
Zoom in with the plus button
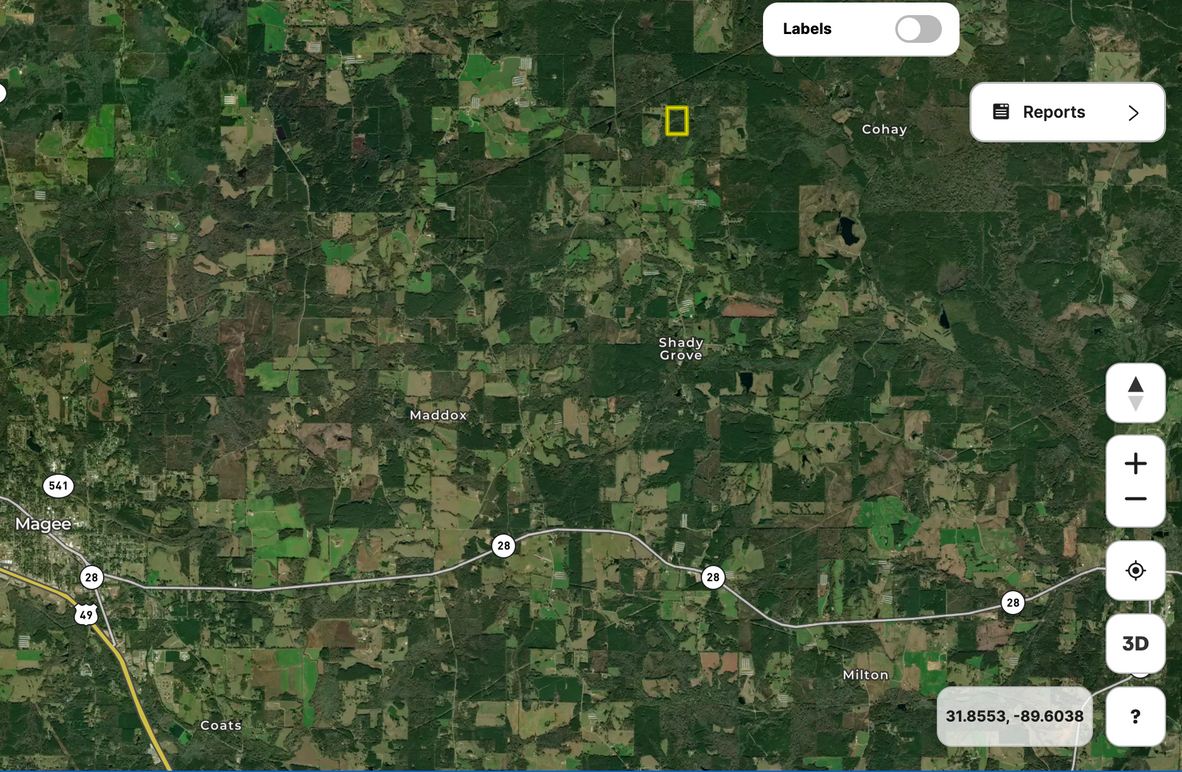[x=1135, y=464]
